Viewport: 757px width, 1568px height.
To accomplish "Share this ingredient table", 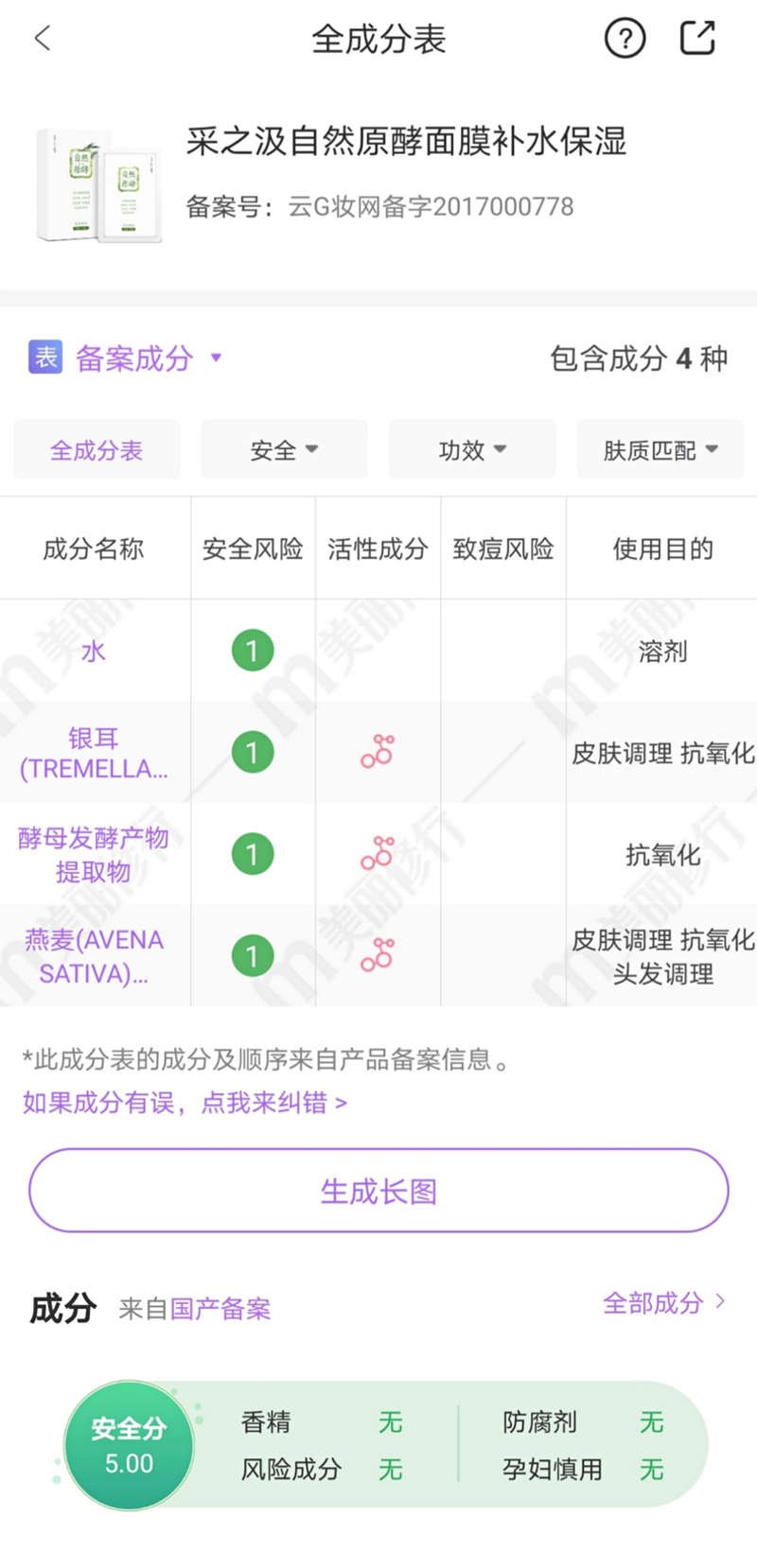I will tap(697, 39).
